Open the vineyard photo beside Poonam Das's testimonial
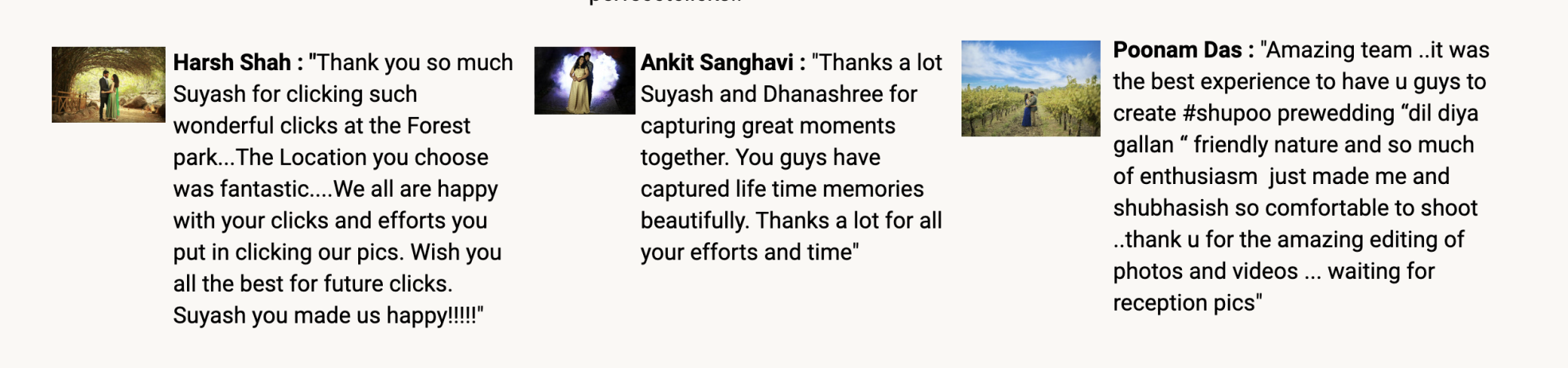The height and width of the screenshot is (368, 1568). pos(1030,88)
